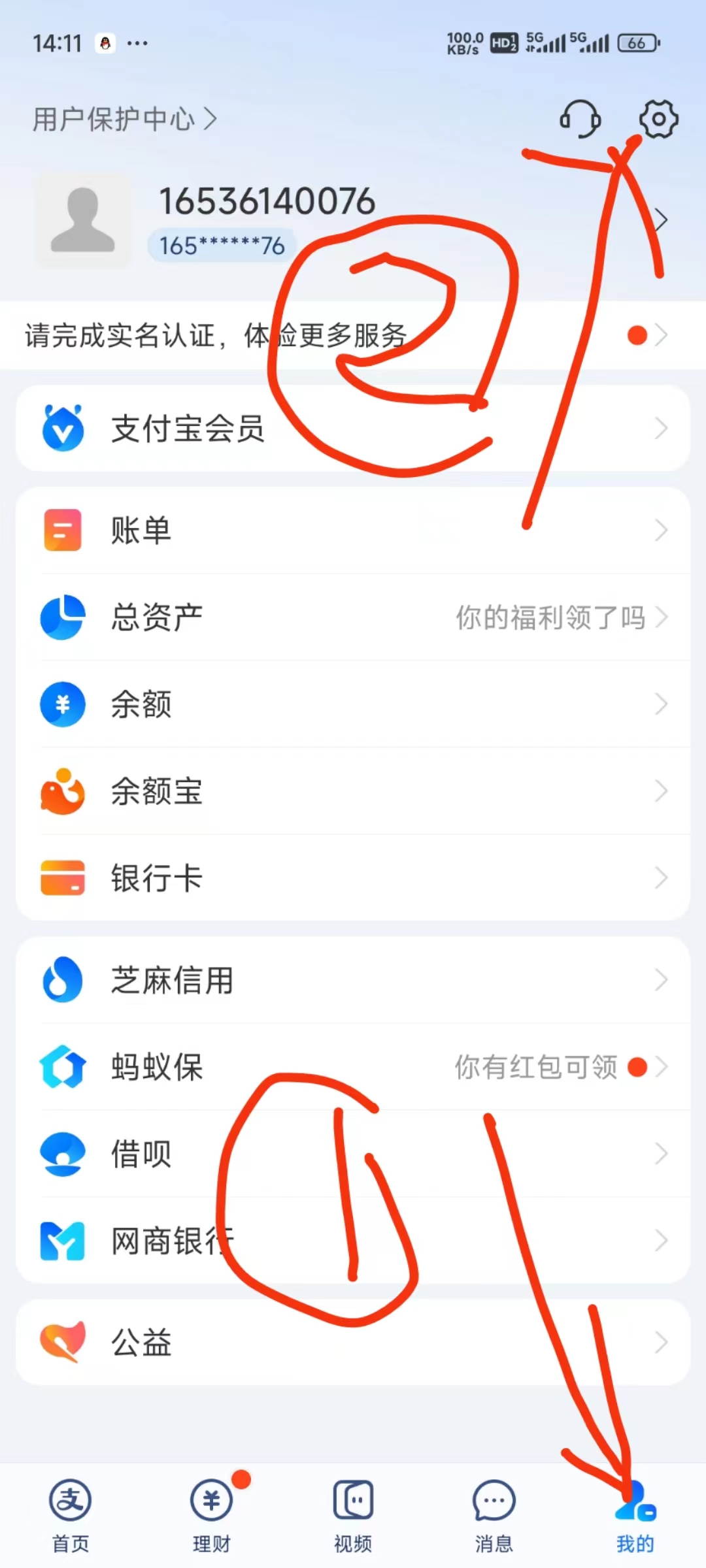Open 余额宝 via the fish icon
The image size is (706, 1568).
coord(62,792)
